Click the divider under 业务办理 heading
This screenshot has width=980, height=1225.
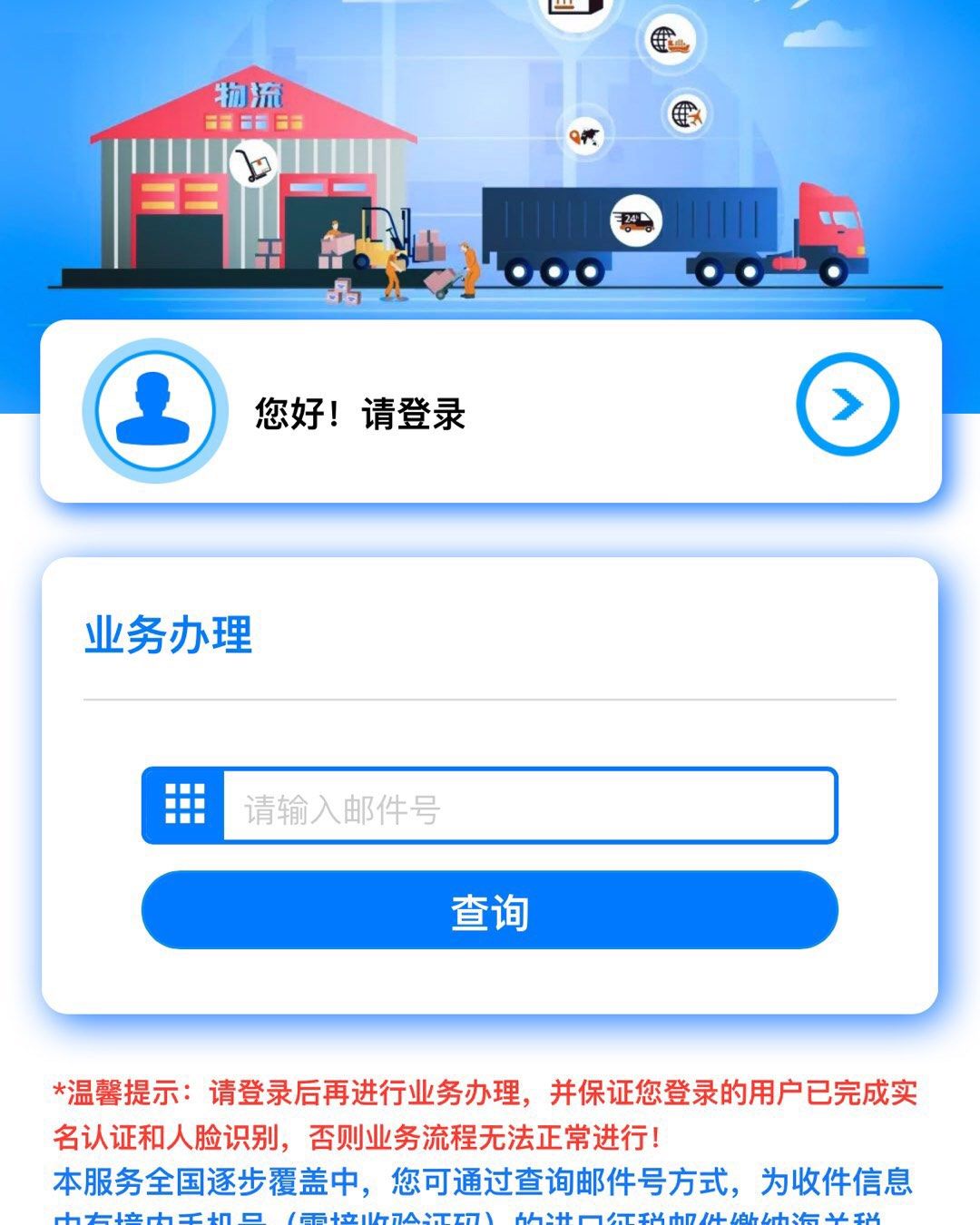point(490,699)
